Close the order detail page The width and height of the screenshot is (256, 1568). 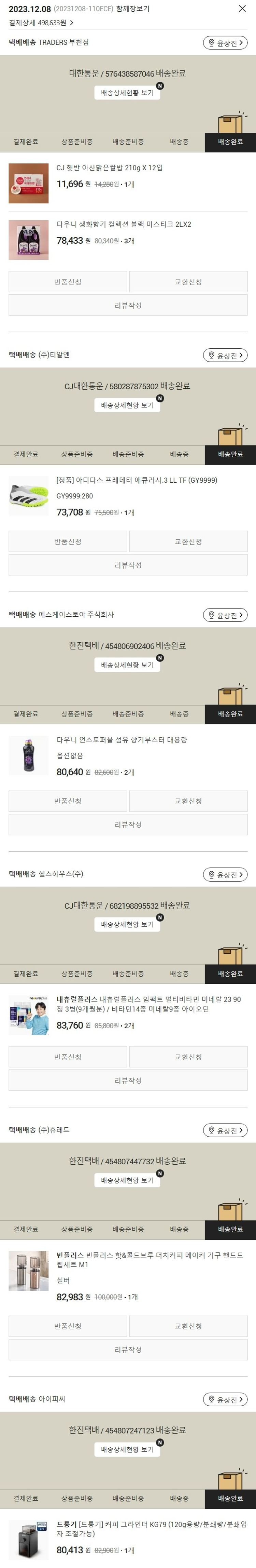tap(242, 9)
